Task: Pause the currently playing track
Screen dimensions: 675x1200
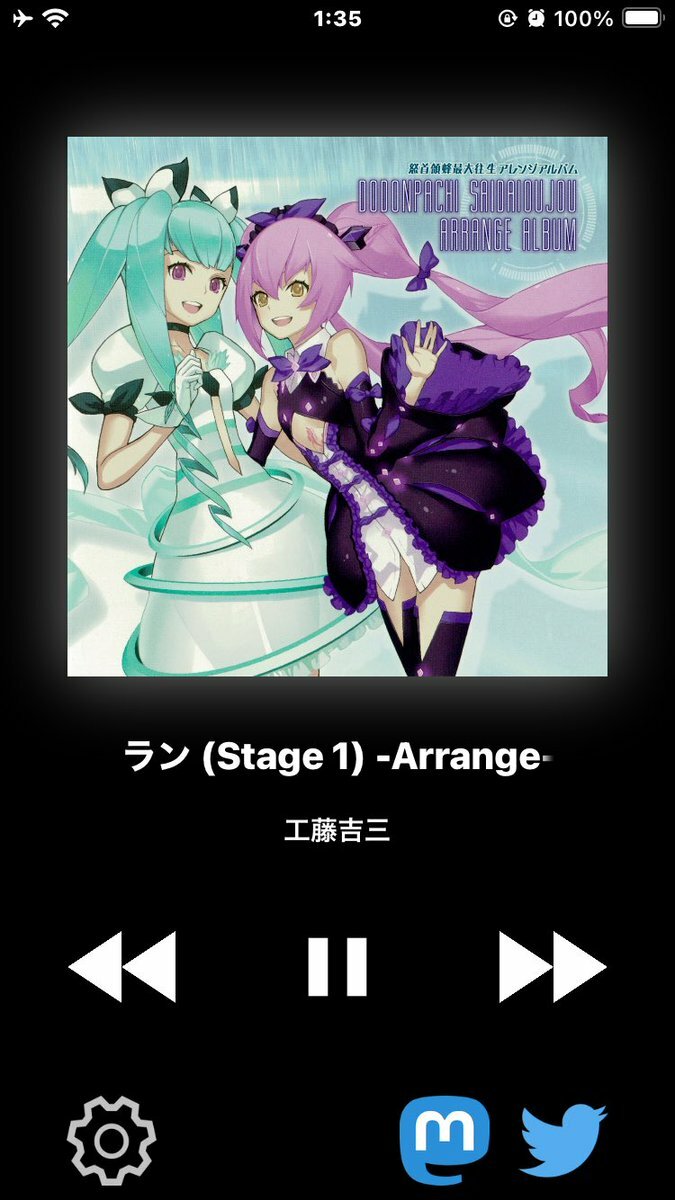Action: tap(337, 967)
